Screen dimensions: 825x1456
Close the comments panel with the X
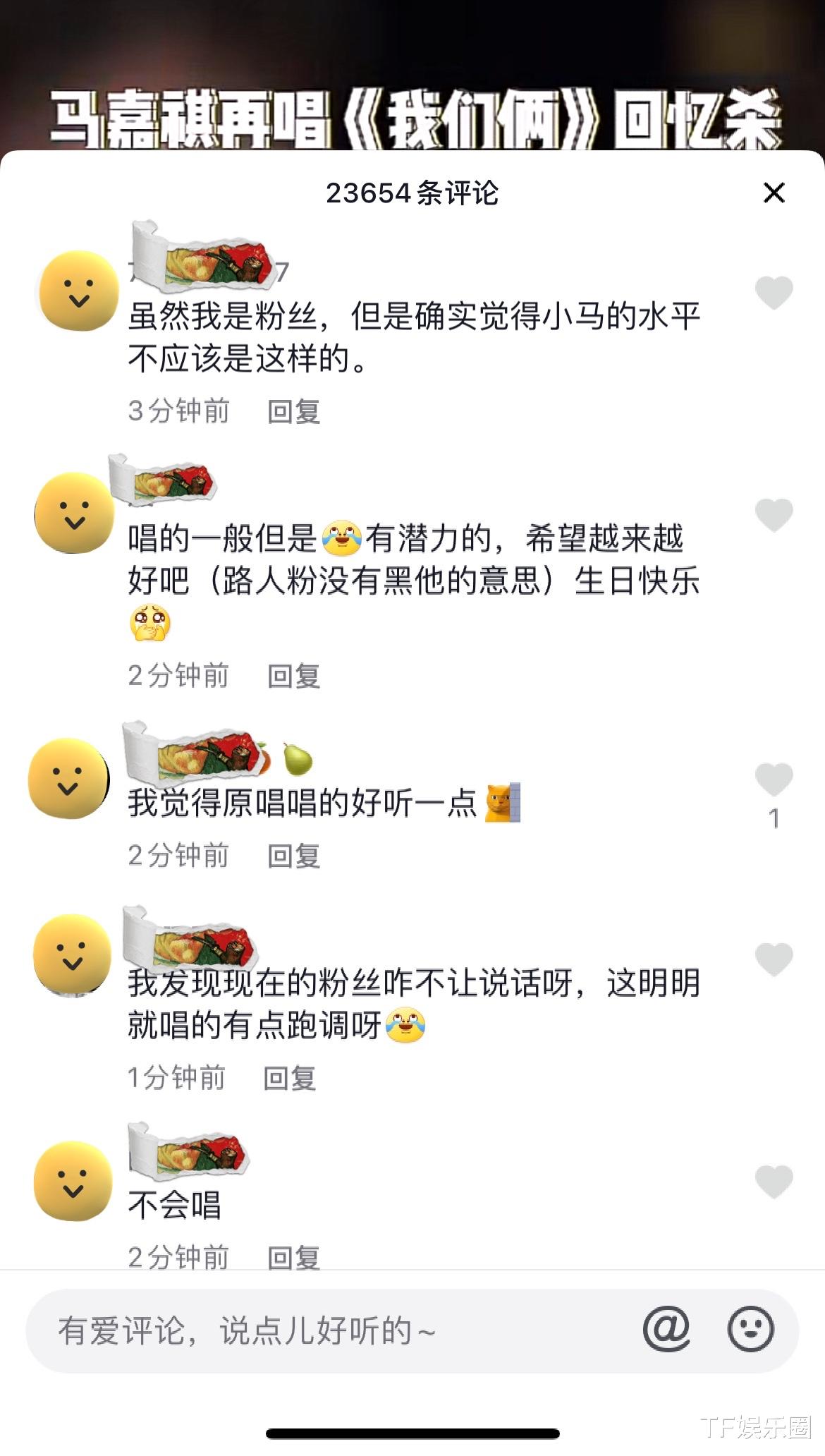tap(774, 192)
